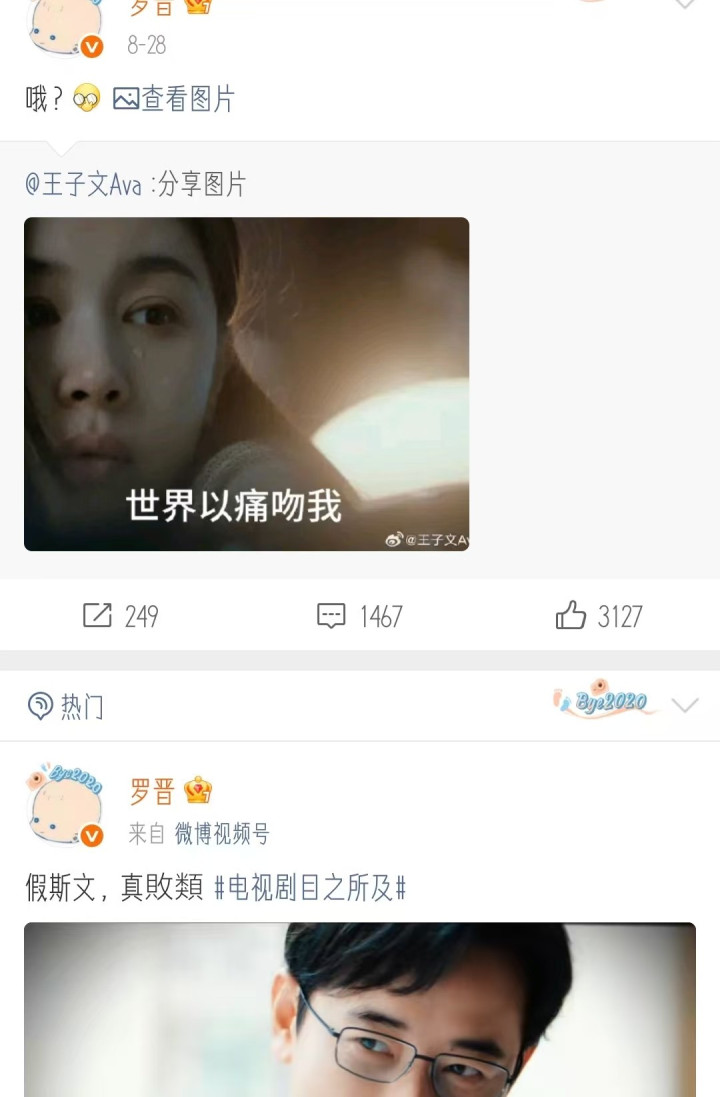The height and width of the screenshot is (1097, 720).
Task: Open the man-with-glasses photo in second post
Action: 360,1010
